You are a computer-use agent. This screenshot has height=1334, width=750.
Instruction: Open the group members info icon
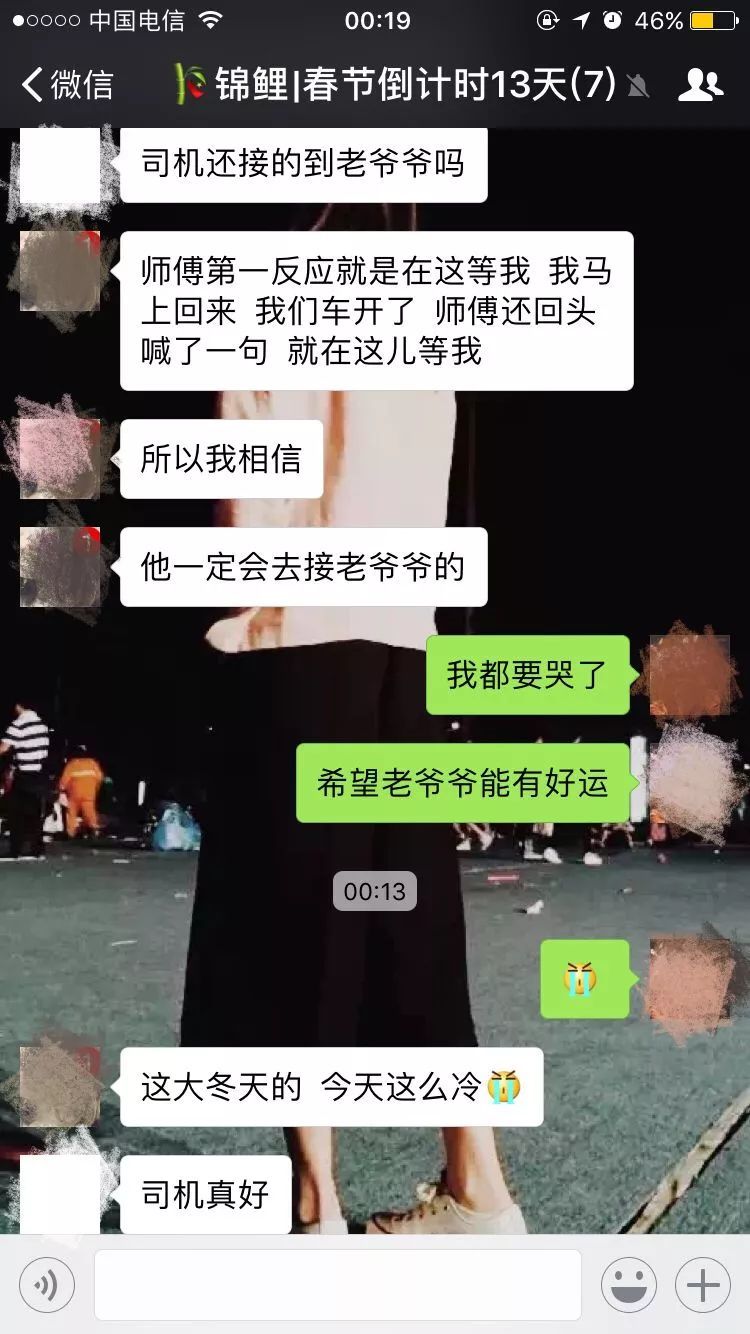pos(700,85)
